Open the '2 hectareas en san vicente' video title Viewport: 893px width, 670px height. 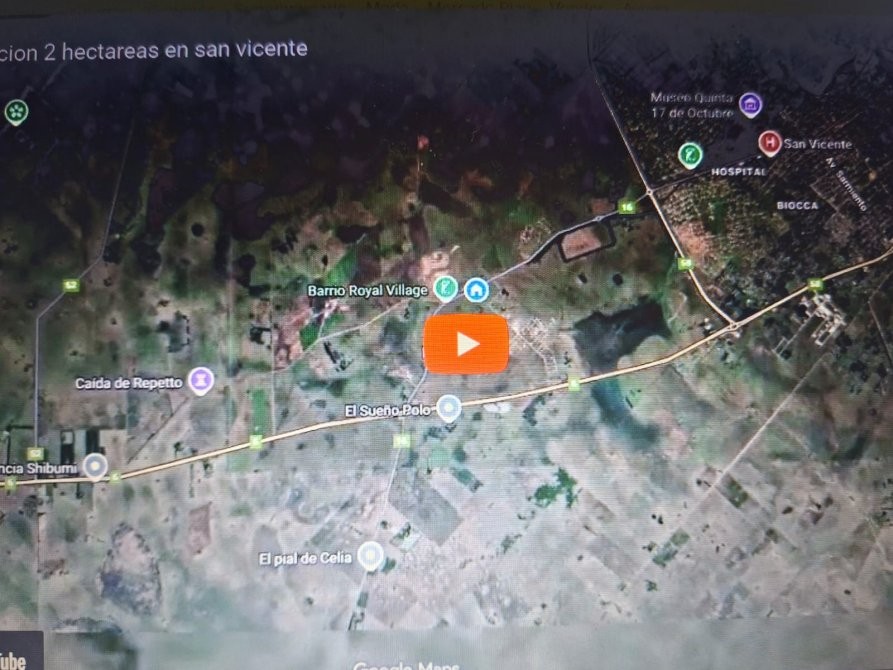tap(154, 51)
